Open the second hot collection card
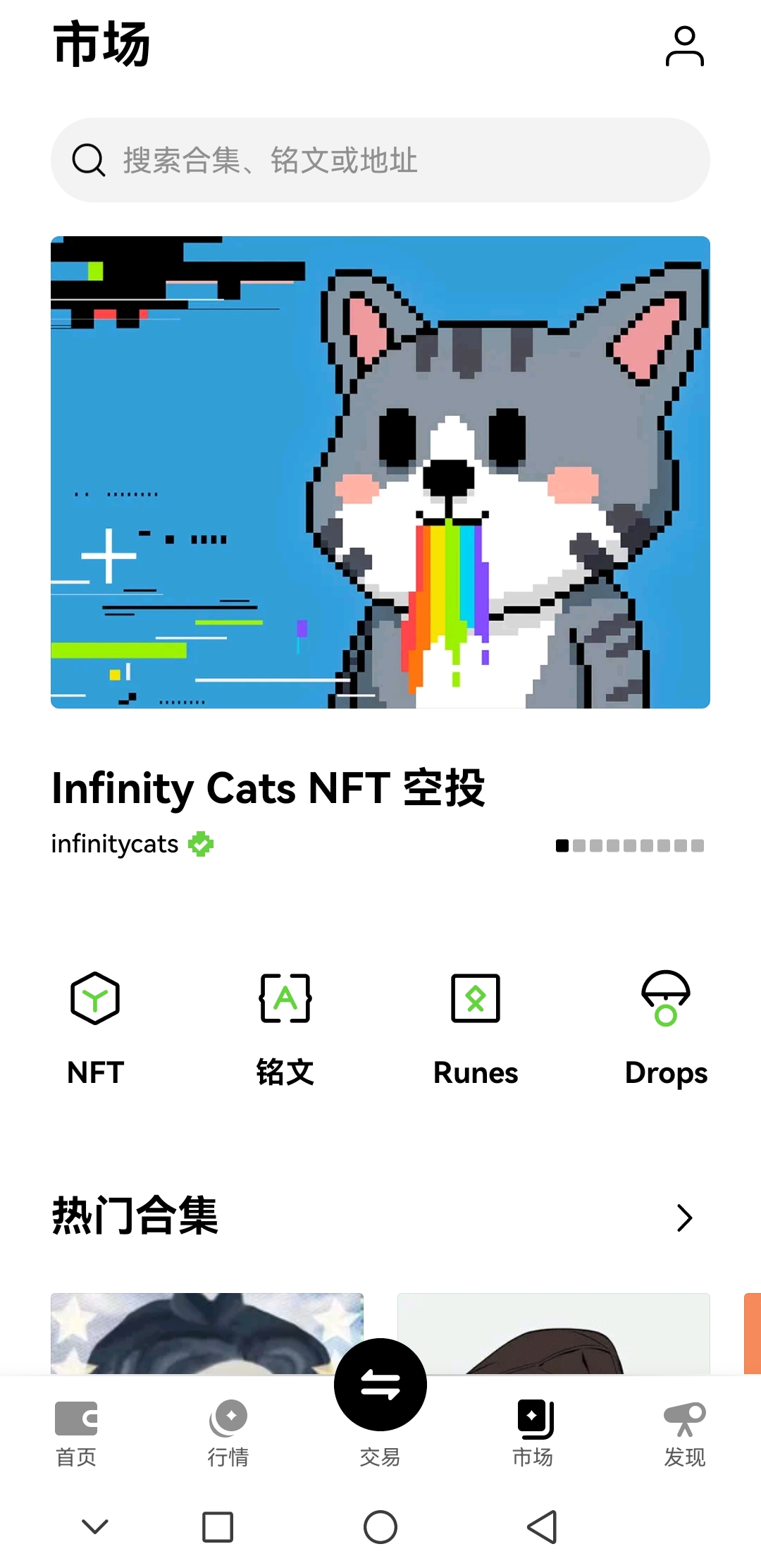Image resolution: width=761 pixels, height=1568 pixels. (x=553, y=1333)
